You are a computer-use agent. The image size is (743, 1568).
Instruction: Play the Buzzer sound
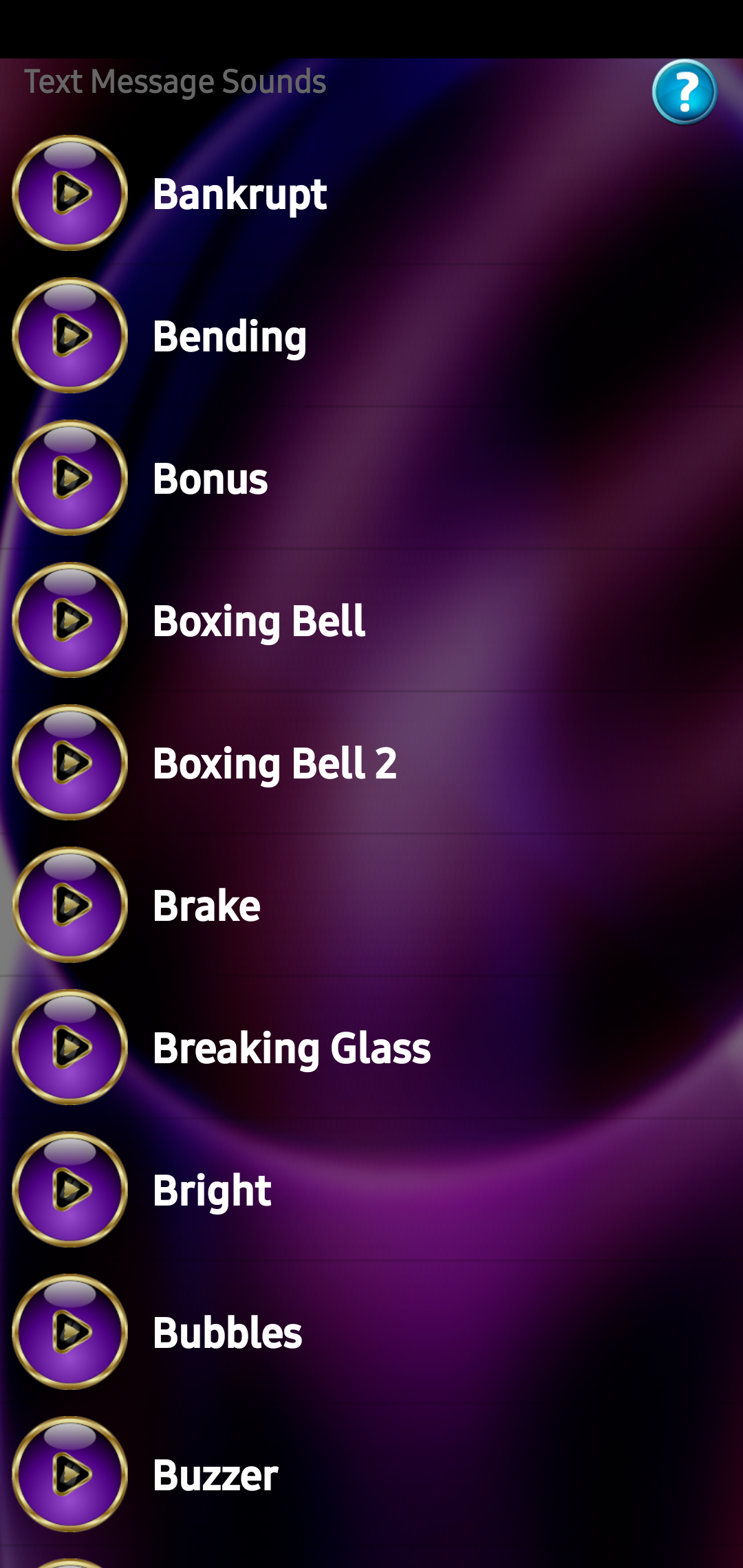(70, 1474)
